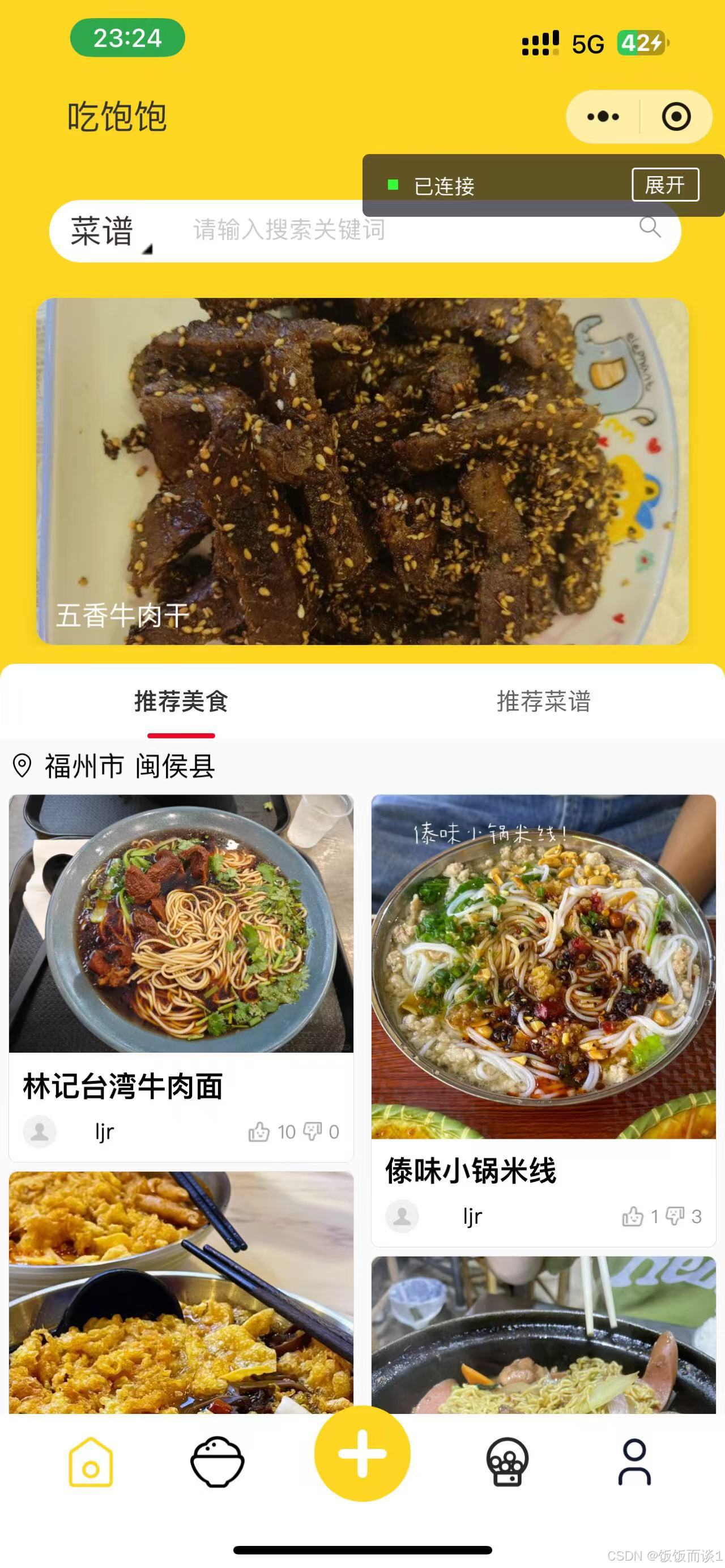The height and width of the screenshot is (1568, 725).
Task: Open the profile icon in bottom navigation
Action: point(636,1457)
